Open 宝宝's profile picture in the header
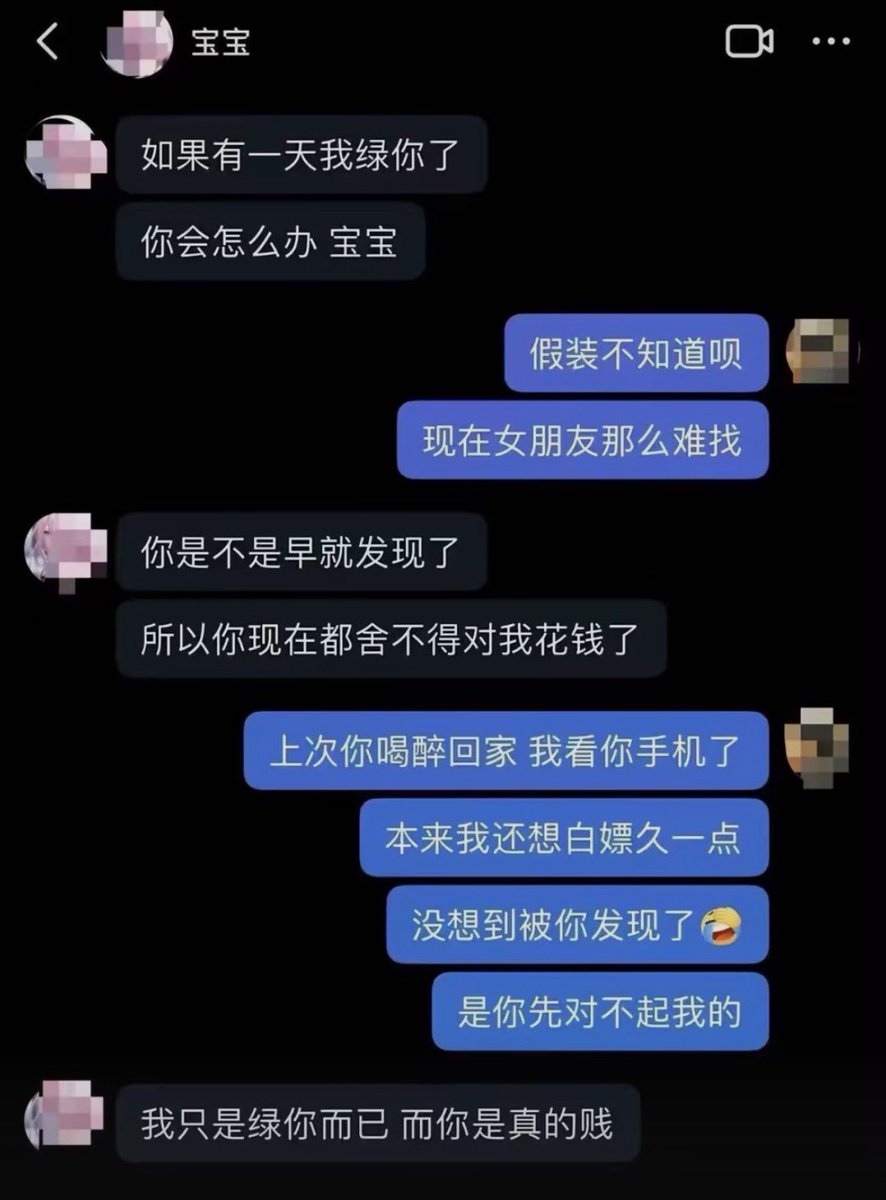 137,42
